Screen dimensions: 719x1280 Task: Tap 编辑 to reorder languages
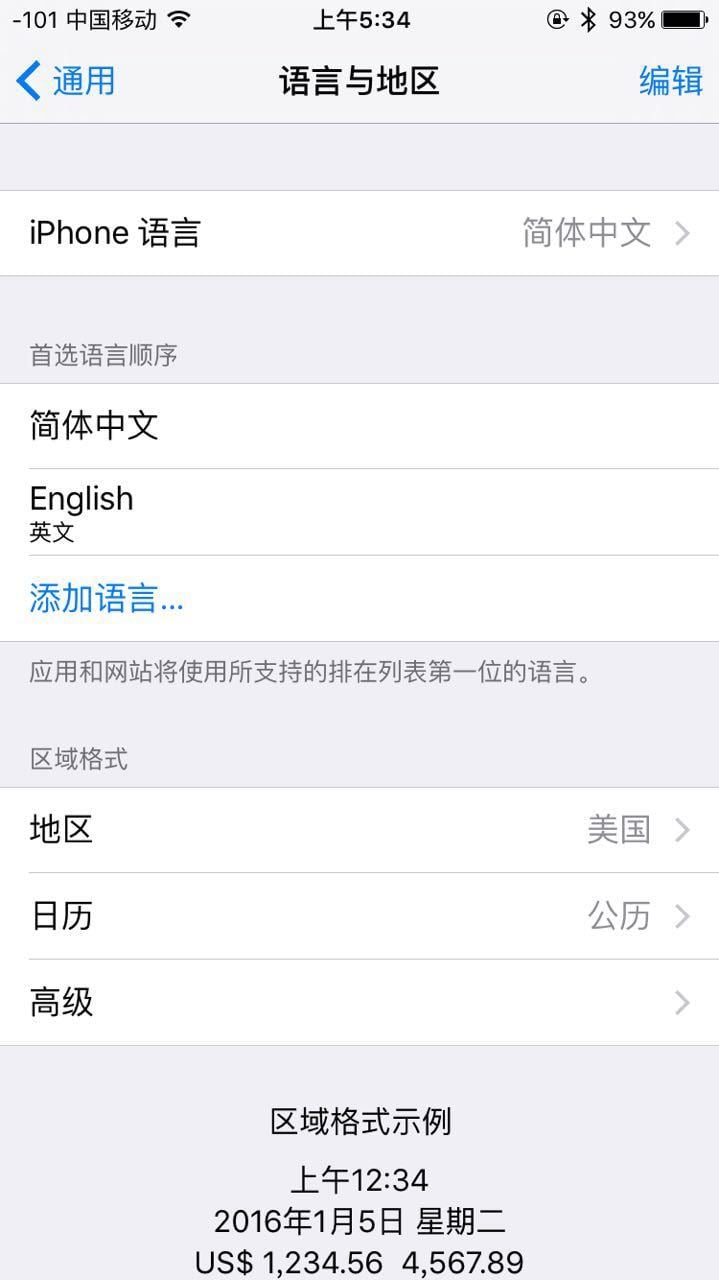[670, 81]
